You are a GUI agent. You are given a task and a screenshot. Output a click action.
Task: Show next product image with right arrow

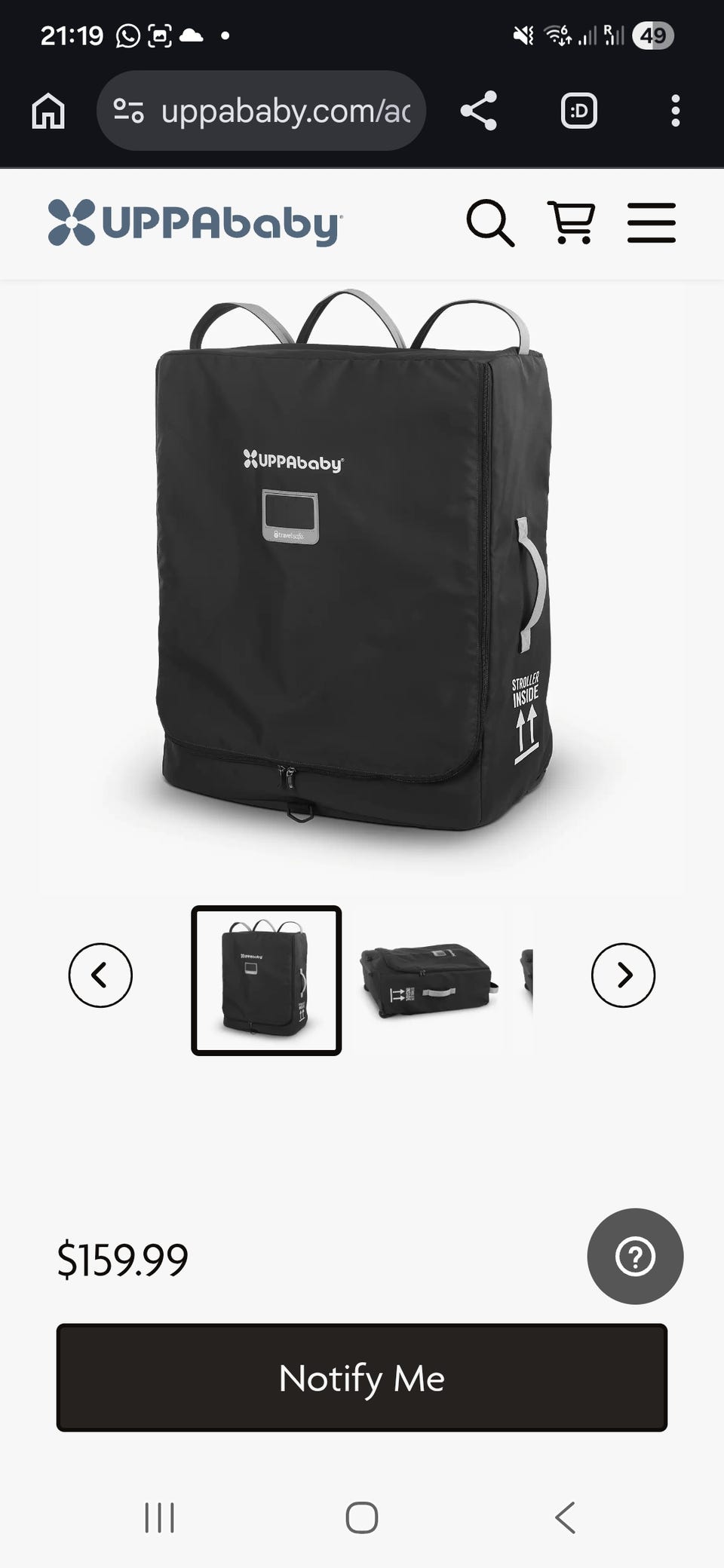[x=623, y=975]
